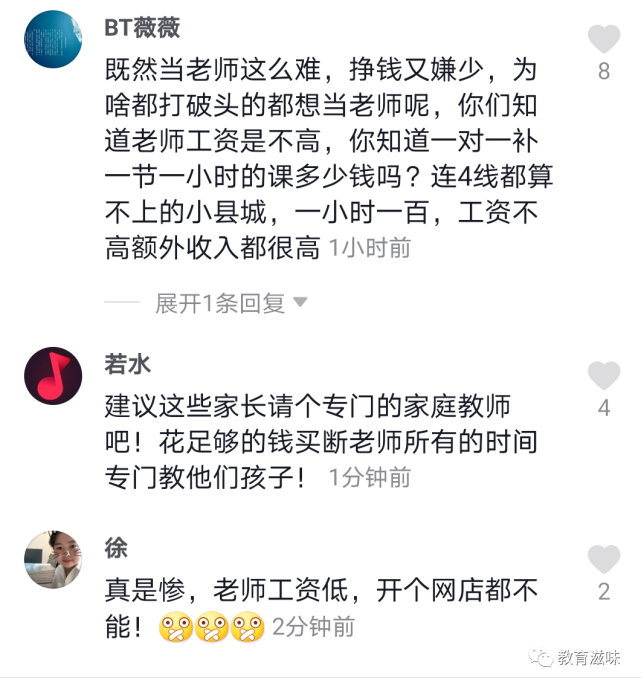Open the username BT薇薇
Image resolution: width=641 pixels, height=686 pixels.
coord(142,27)
